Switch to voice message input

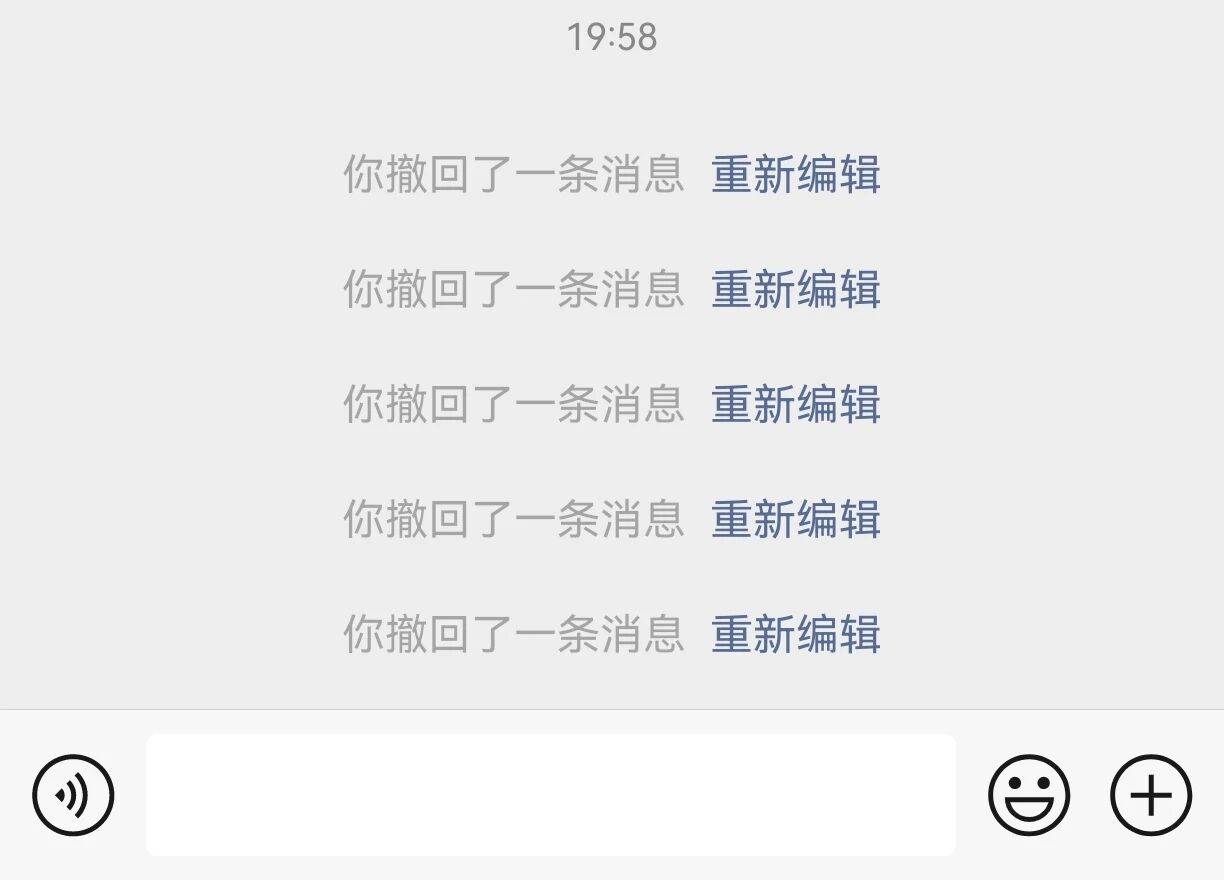73,796
